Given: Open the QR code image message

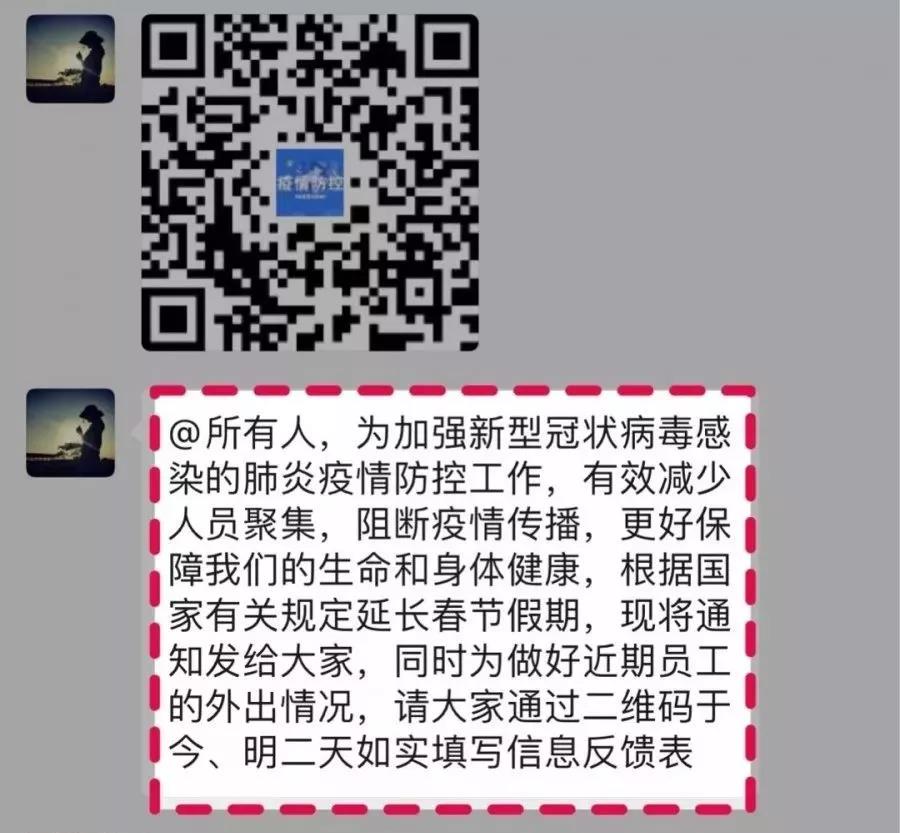Looking at the screenshot, I should 309,180.
